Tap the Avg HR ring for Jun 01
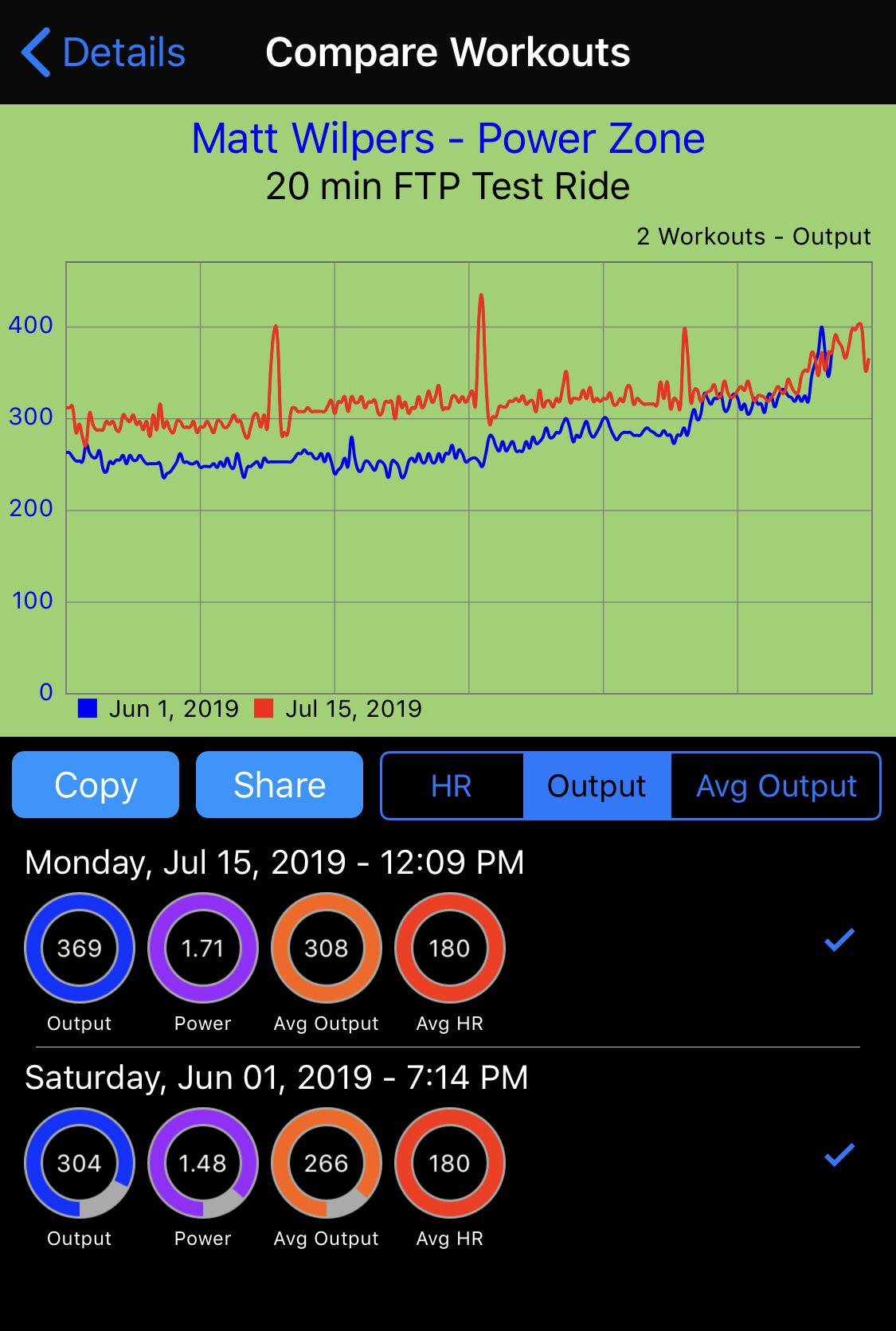This screenshot has width=896, height=1331. [448, 1164]
